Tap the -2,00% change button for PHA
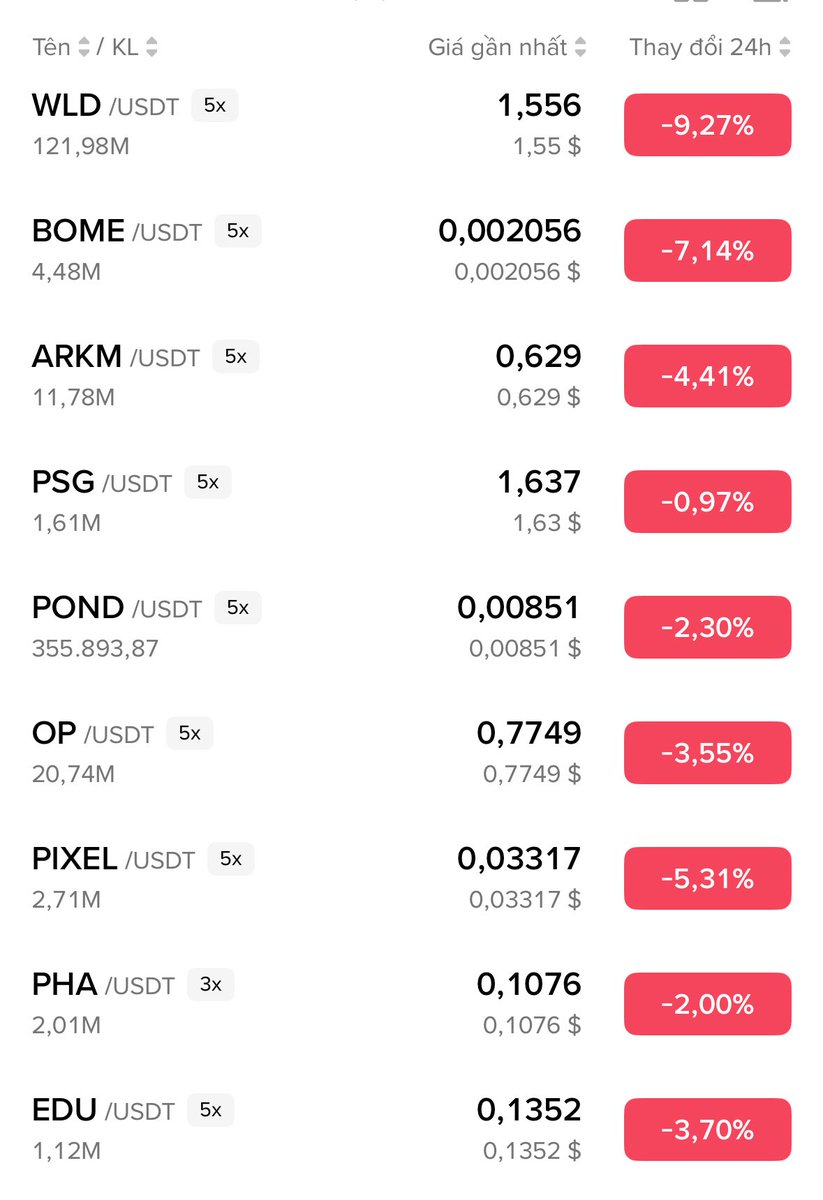 707,1003
